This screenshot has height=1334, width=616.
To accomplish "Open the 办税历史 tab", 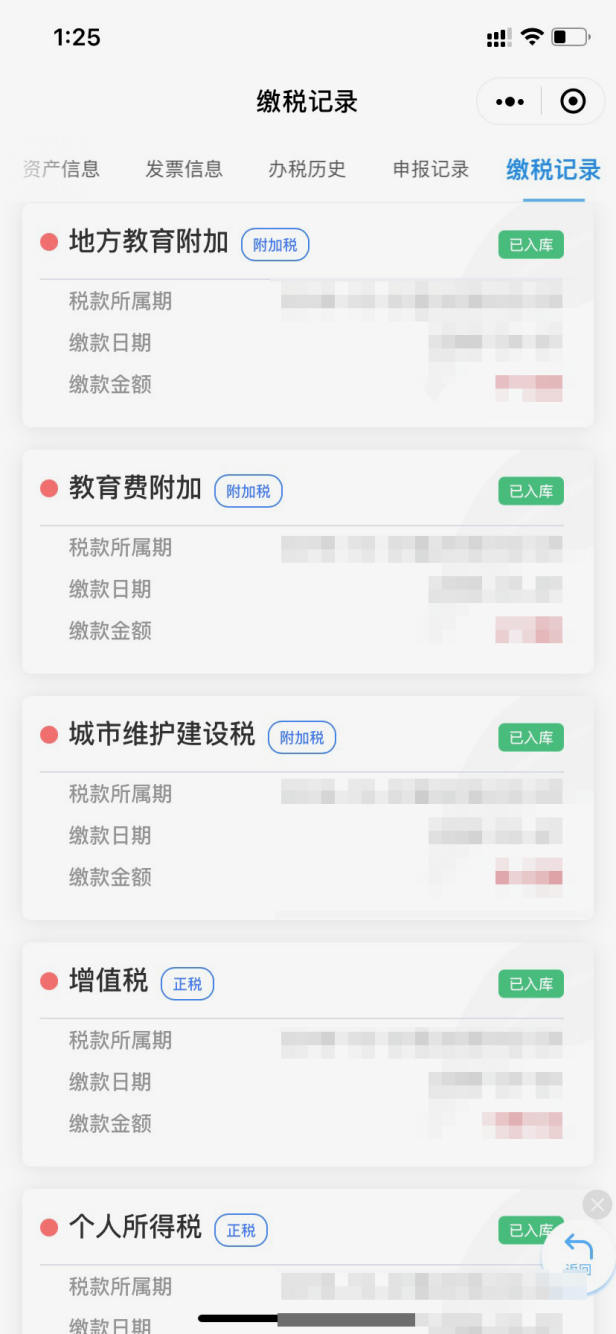I will tap(307, 169).
